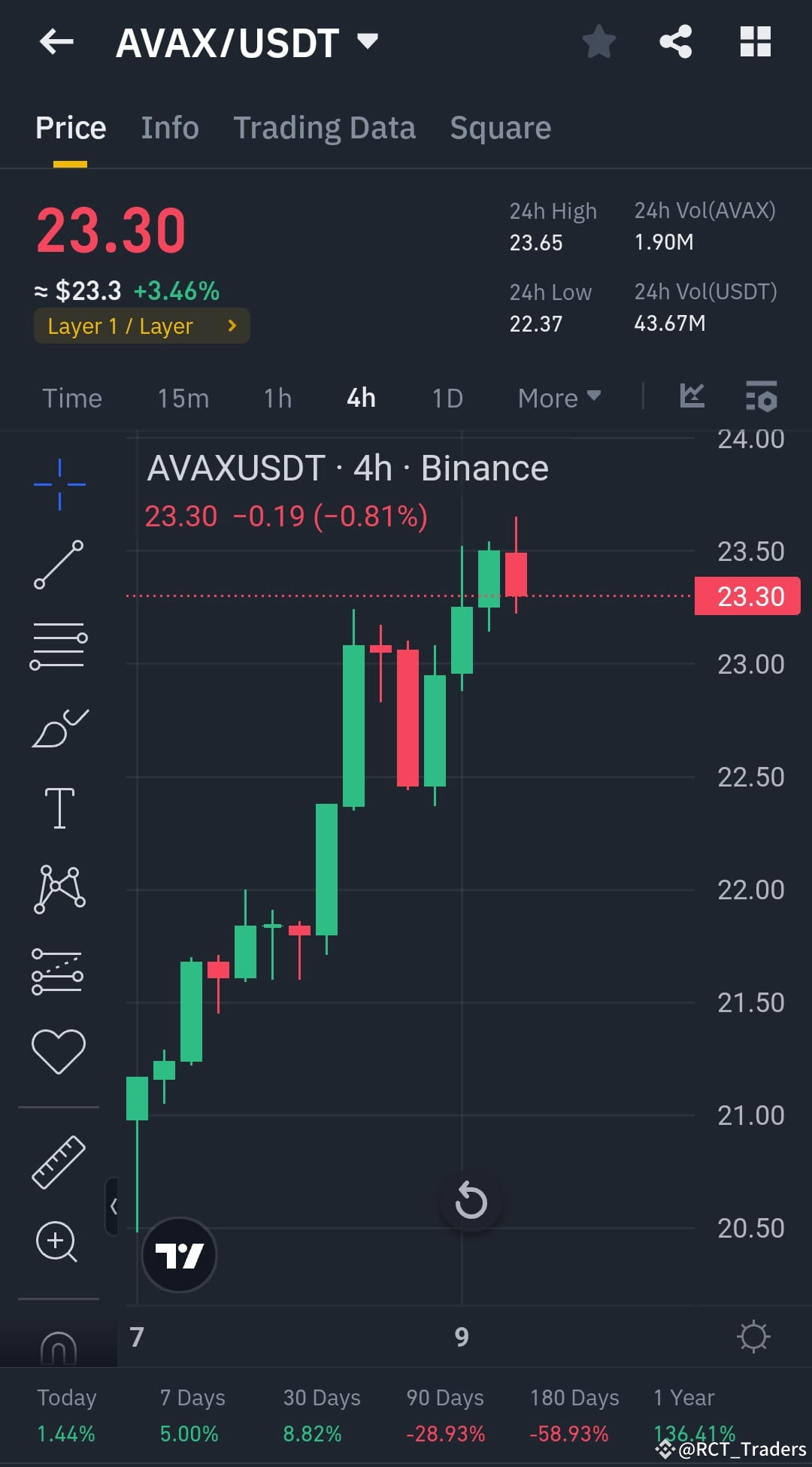
Task: Select the crosshair cursor tool
Action: pos(60,485)
